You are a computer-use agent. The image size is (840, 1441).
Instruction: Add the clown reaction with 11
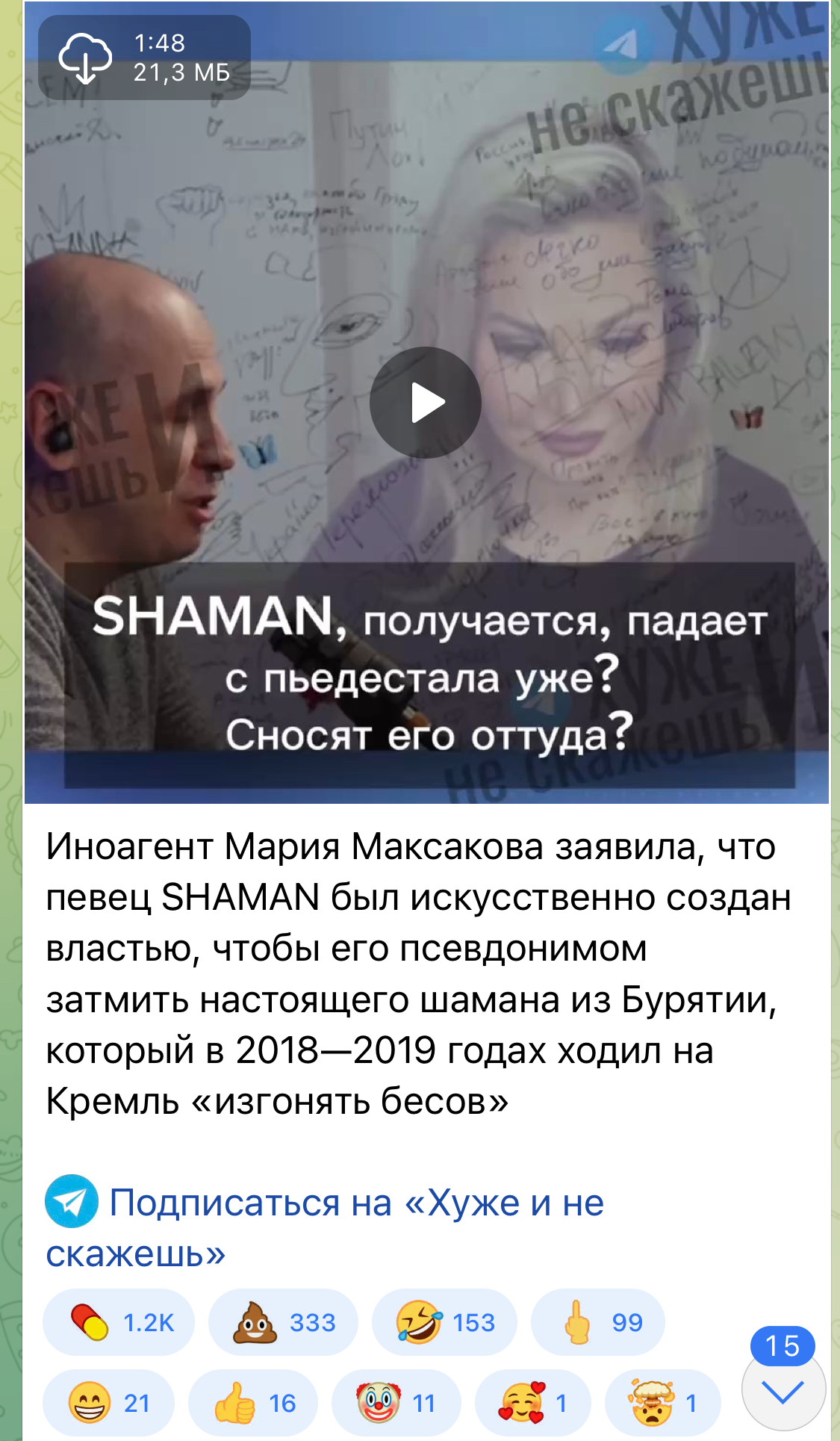click(396, 1403)
